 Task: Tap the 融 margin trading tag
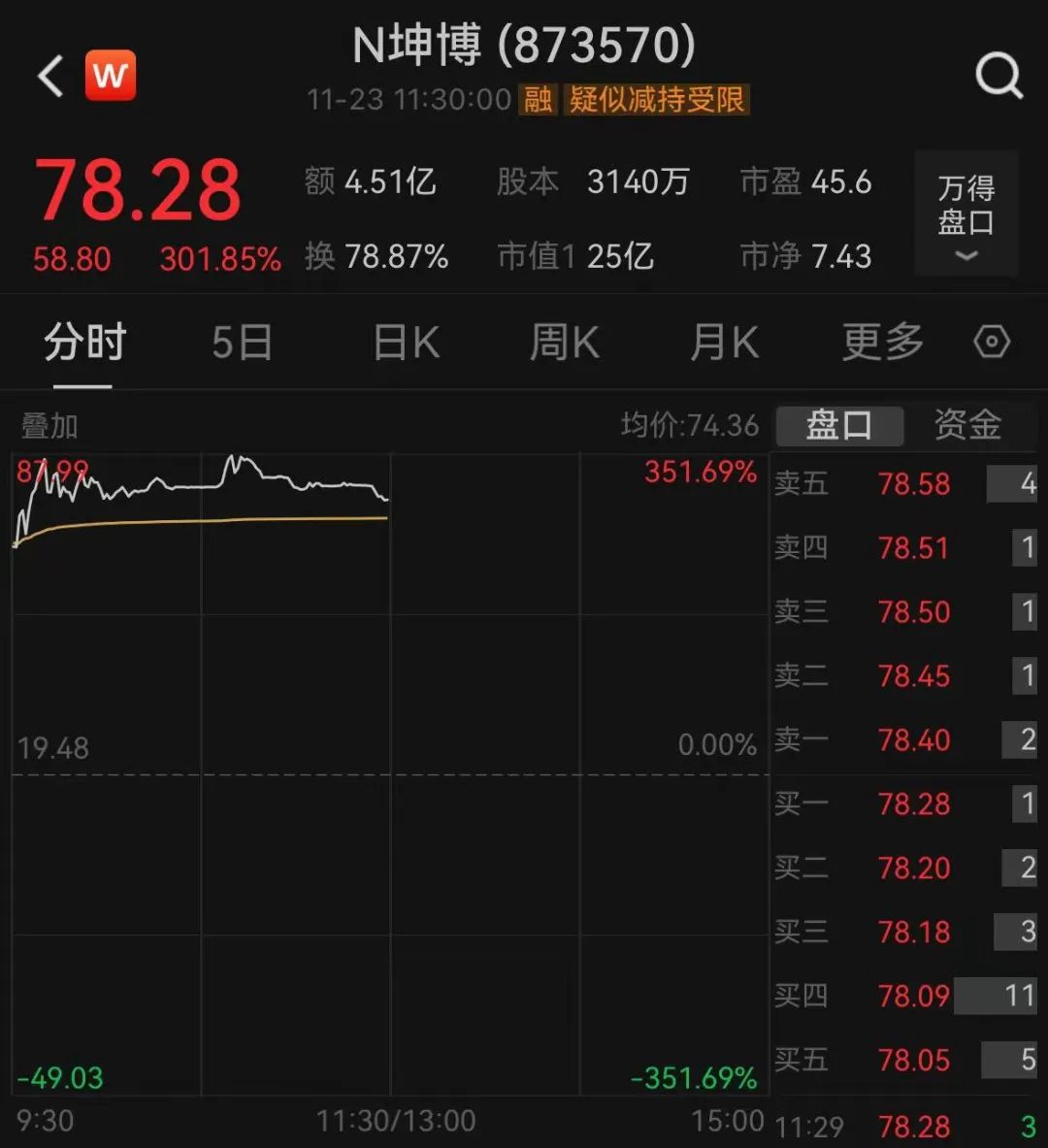[539, 99]
